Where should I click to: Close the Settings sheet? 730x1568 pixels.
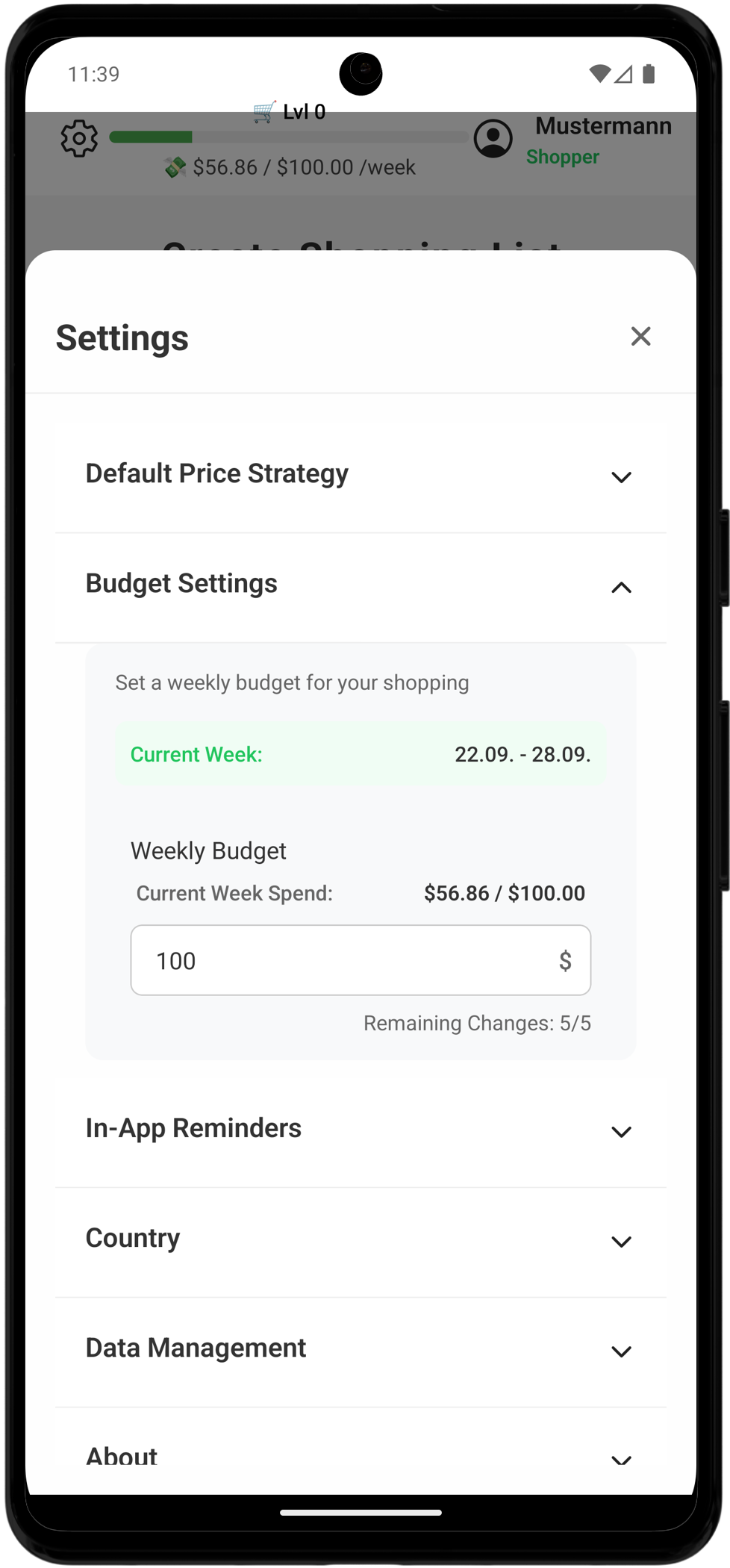click(x=640, y=336)
